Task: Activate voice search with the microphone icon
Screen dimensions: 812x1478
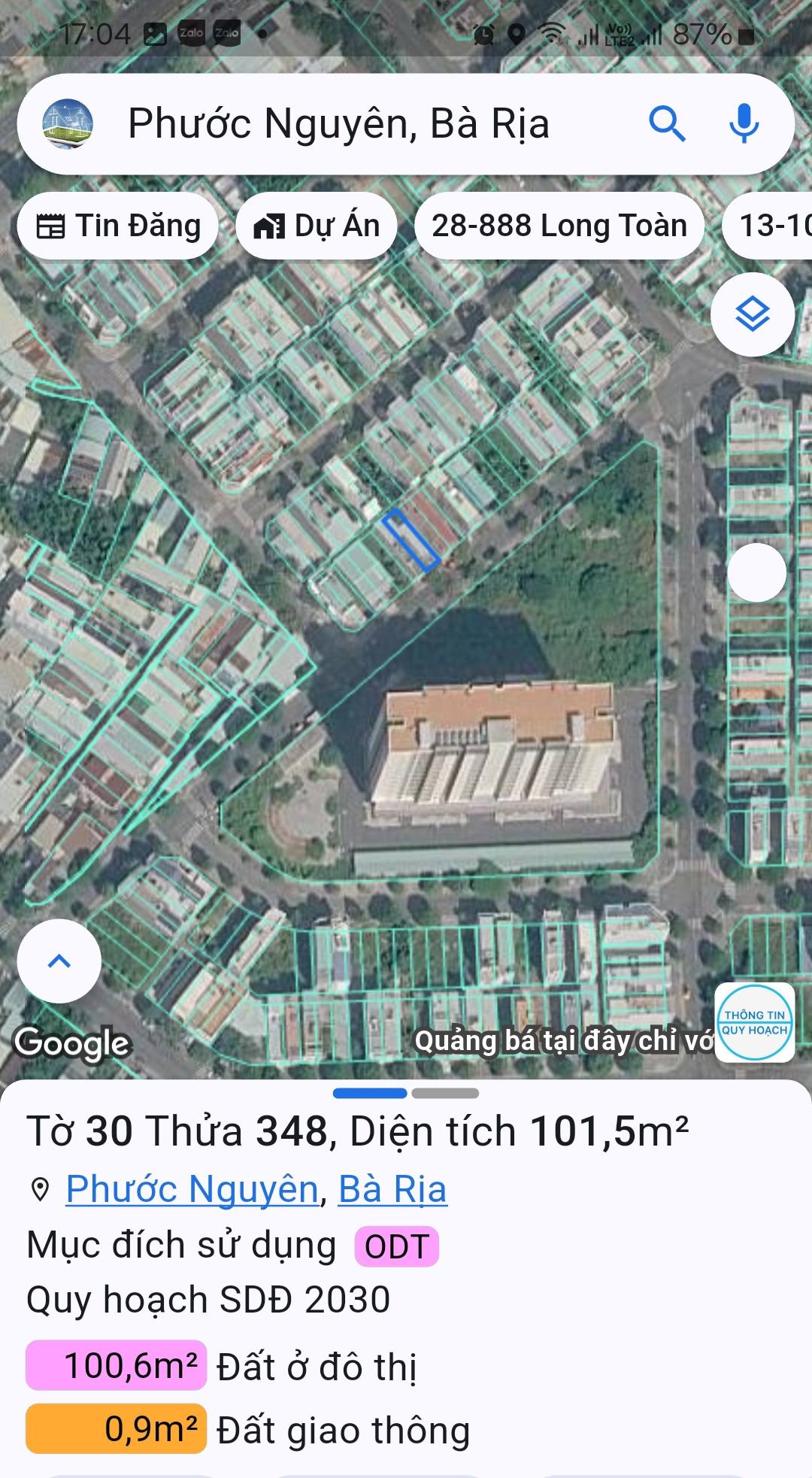Action: click(x=744, y=125)
